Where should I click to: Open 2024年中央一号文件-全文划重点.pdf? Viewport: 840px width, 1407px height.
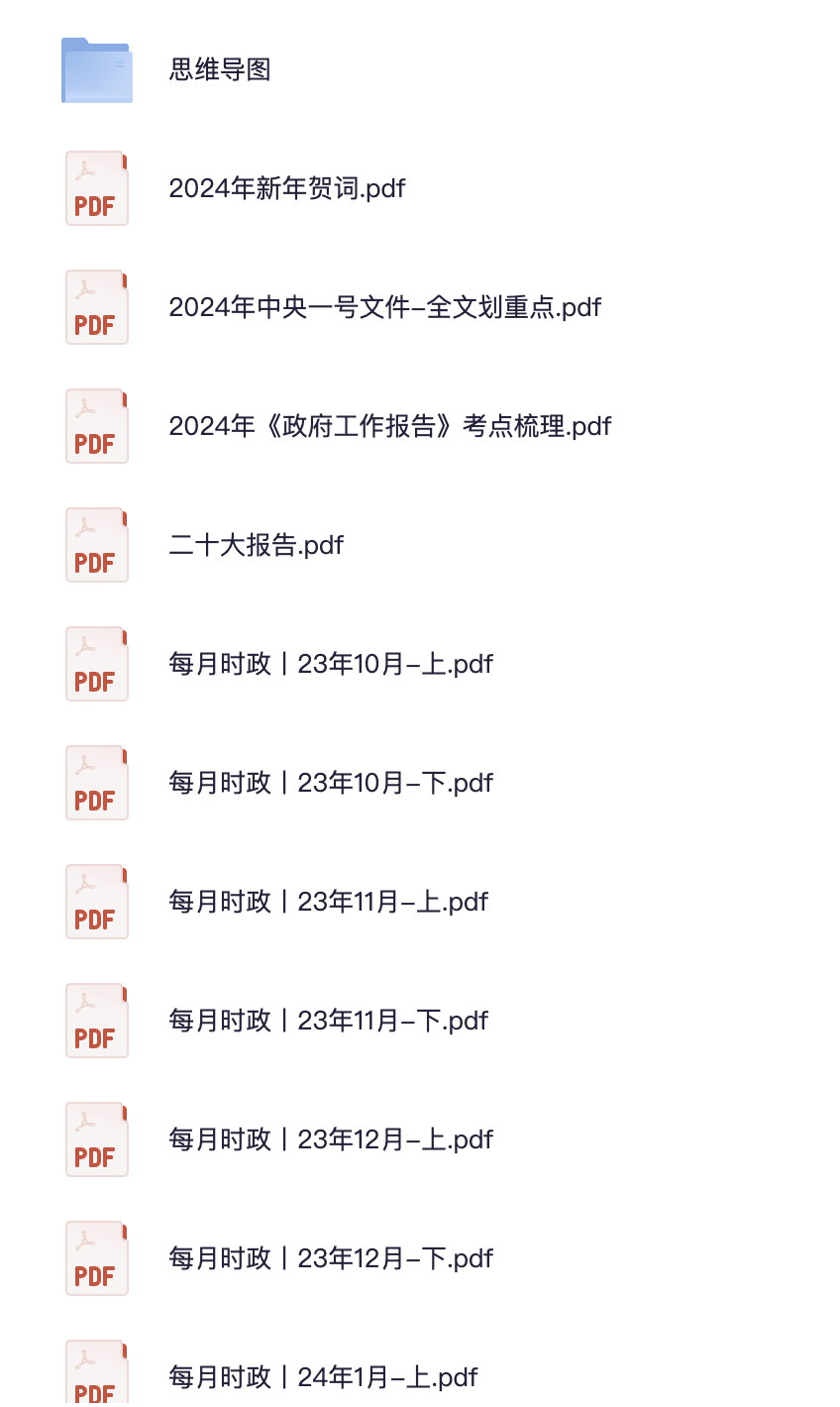[x=384, y=307]
